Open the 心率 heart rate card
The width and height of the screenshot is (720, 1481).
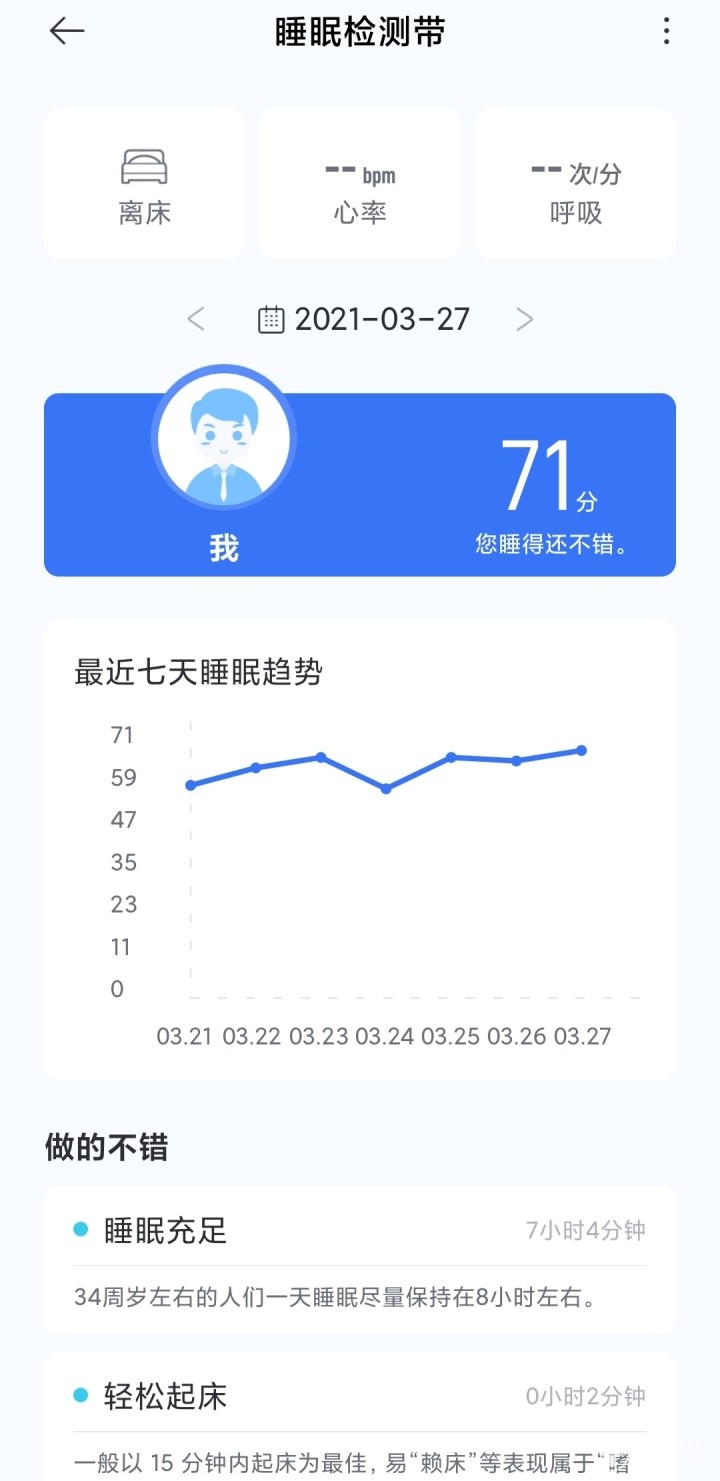click(360, 184)
